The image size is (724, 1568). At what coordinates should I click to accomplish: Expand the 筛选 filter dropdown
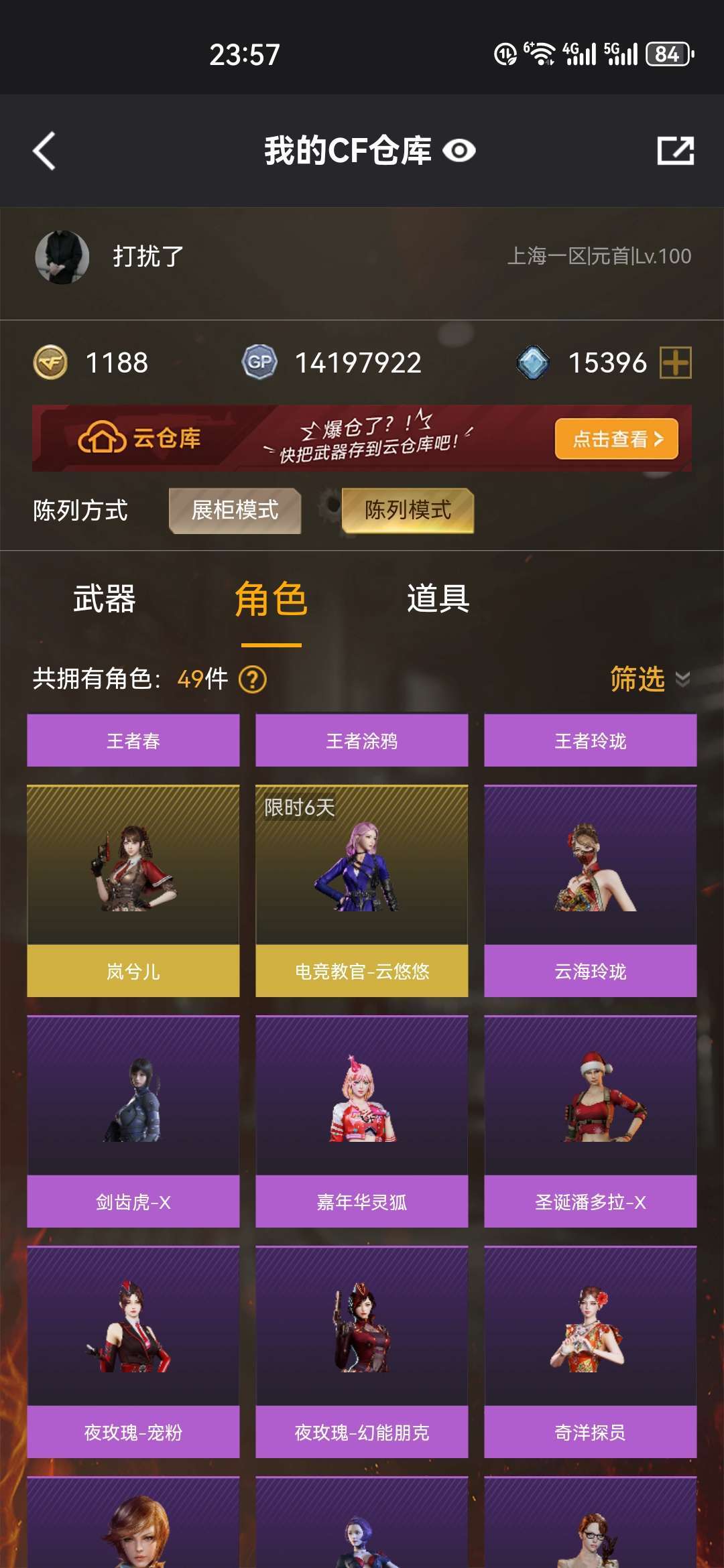[x=650, y=679]
